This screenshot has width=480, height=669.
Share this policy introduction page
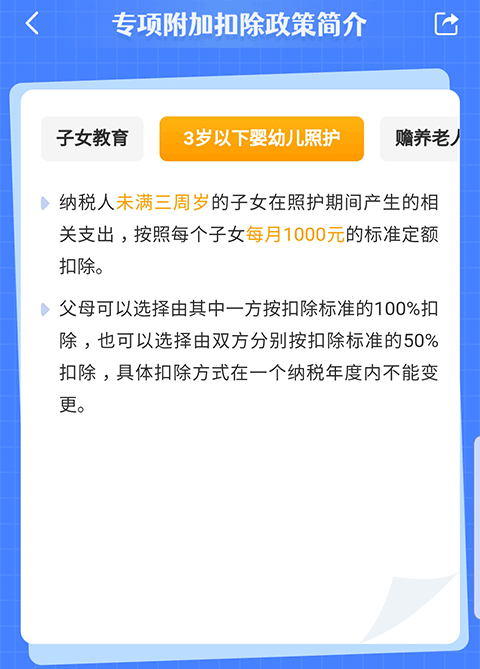pos(446,23)
